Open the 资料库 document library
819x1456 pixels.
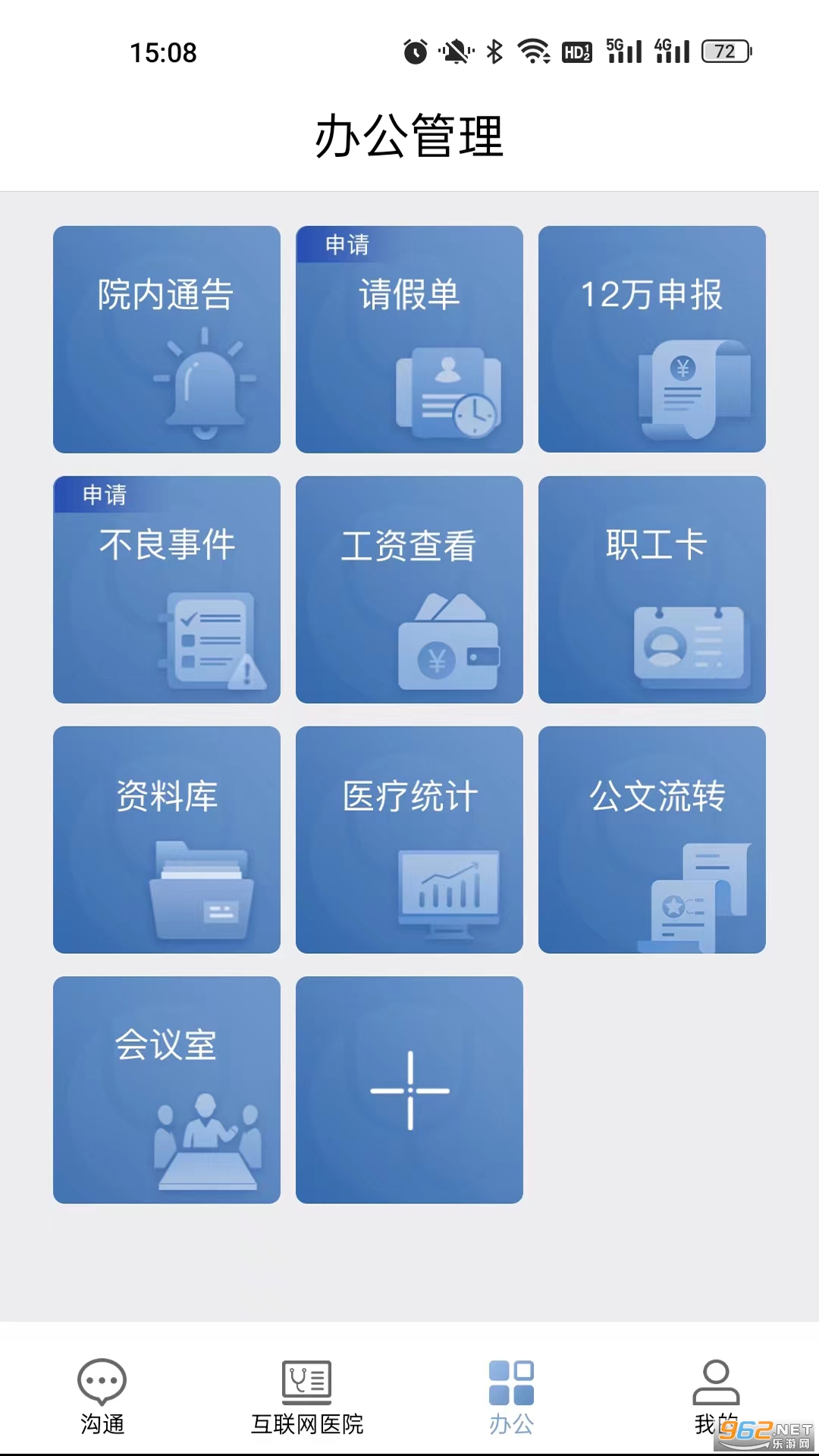[166, 839]
